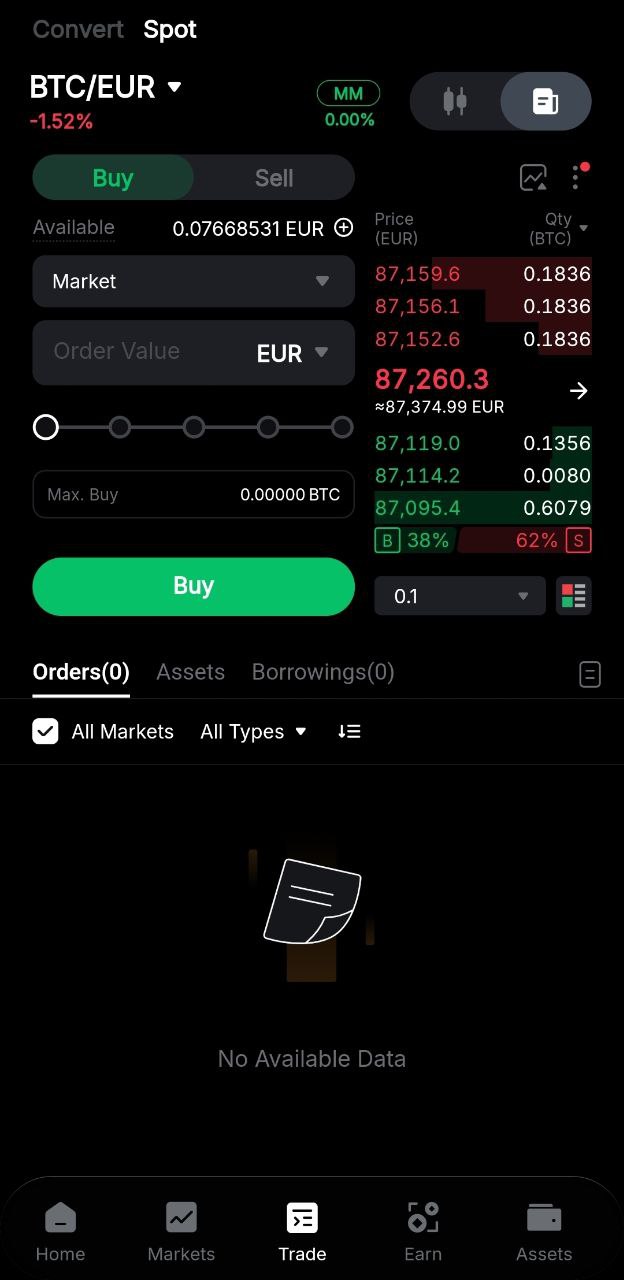624x1280 pixels.
Task: Show the Borrowings(0) tab
Action: [x=323, y=672]
